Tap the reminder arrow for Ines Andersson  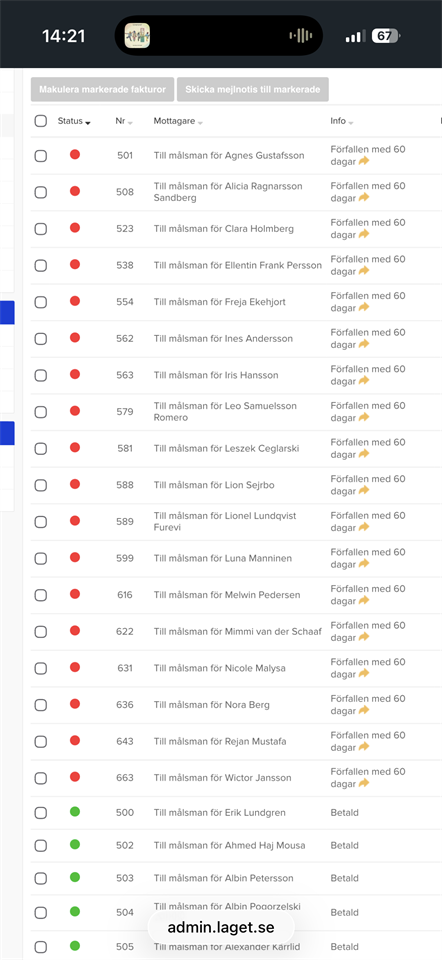364,344
